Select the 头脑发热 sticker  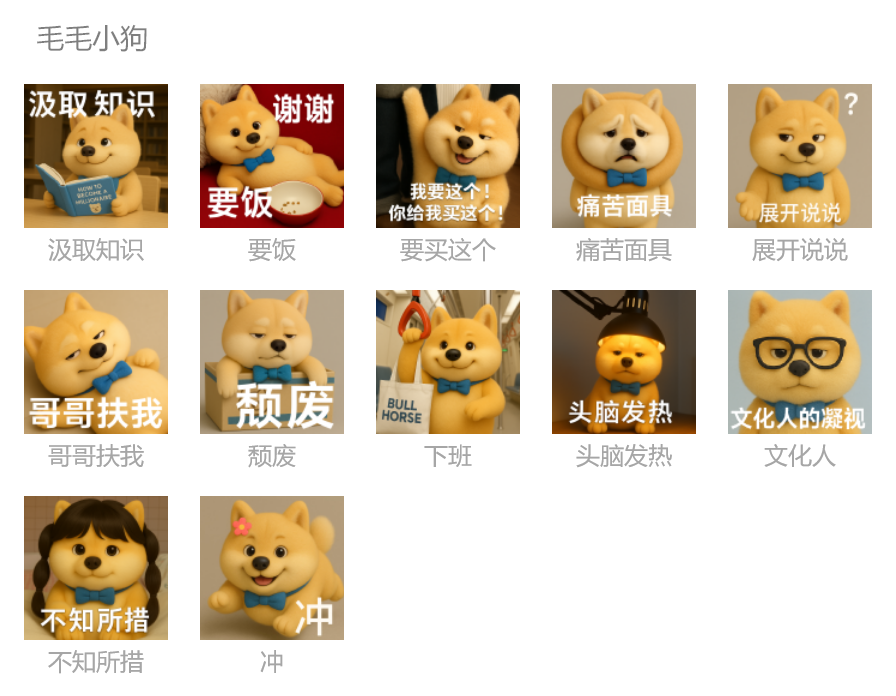624,362
